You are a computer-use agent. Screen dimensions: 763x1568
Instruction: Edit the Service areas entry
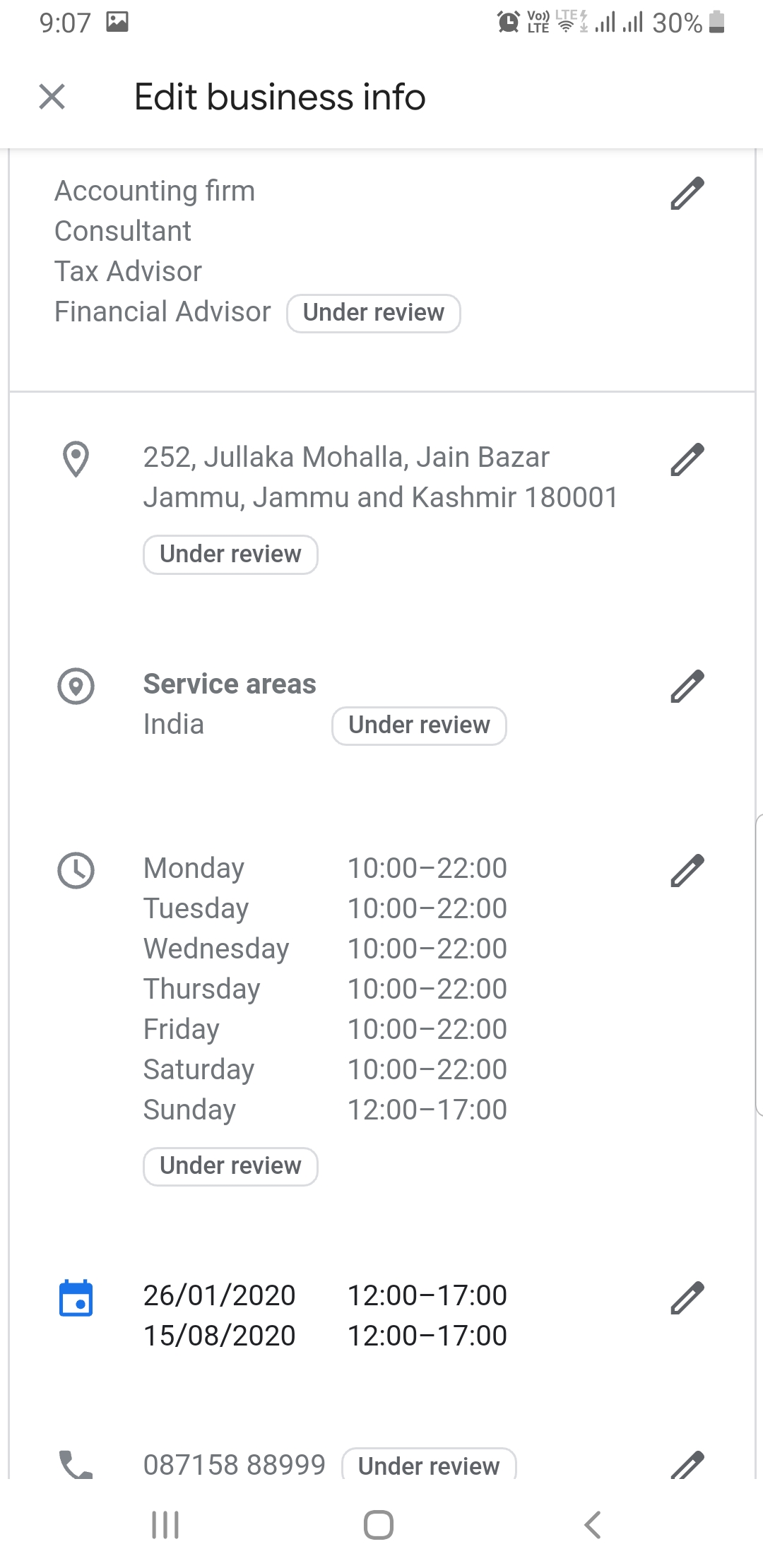pyautogui.click(x=687, y=687)
